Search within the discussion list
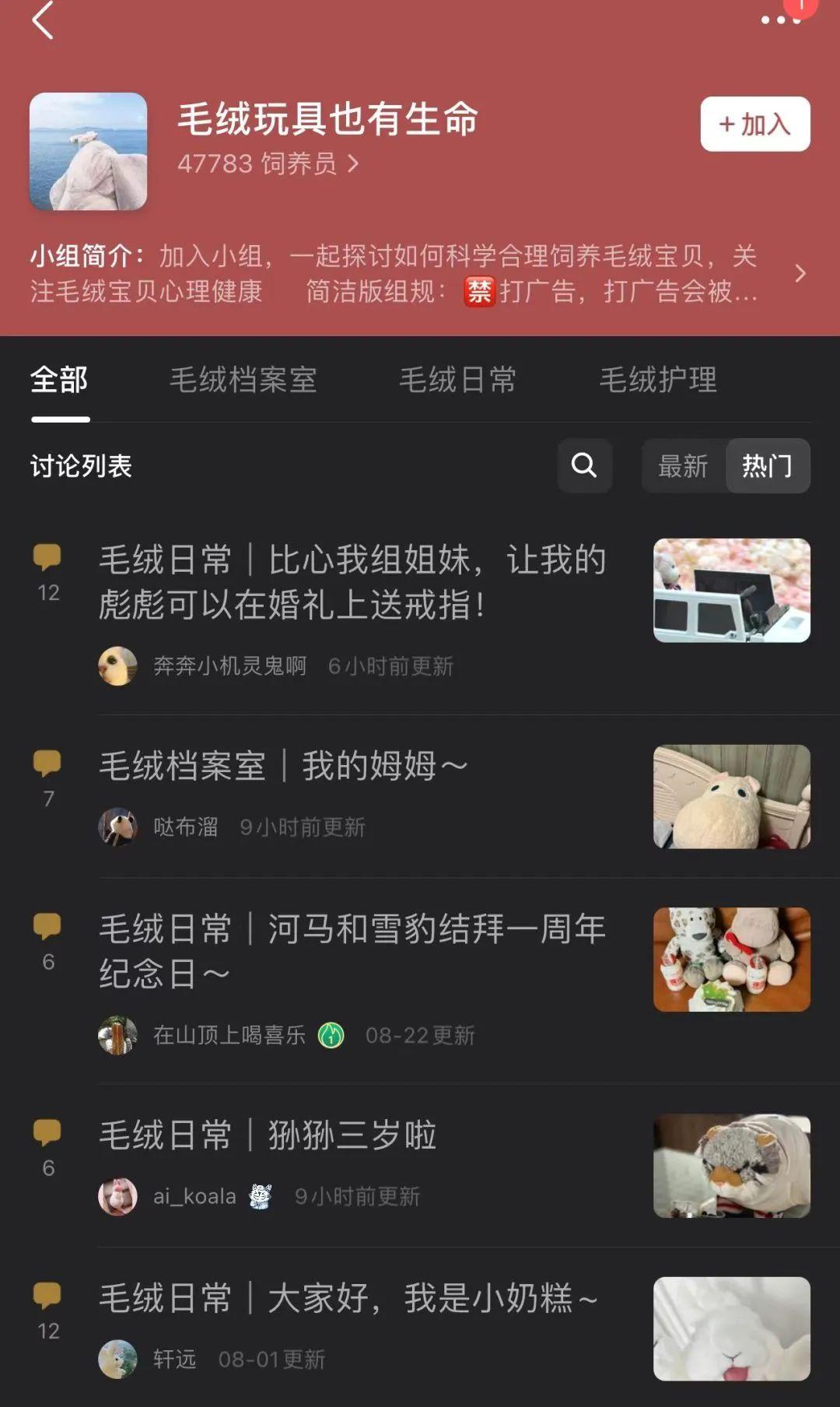The height and width of the screenshot is (1407, 840). coord(584,465)
